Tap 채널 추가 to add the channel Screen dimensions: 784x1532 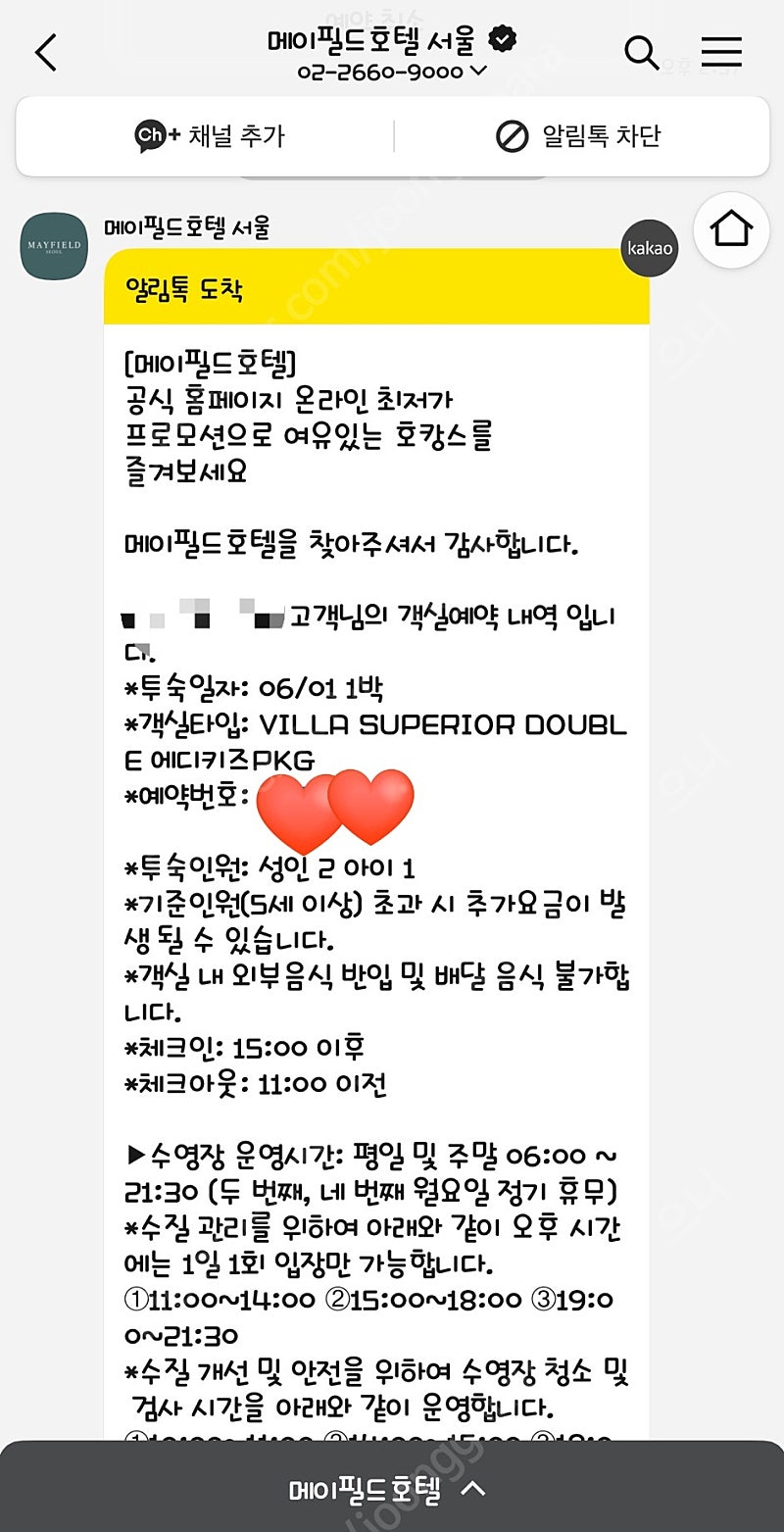point(210,135)
